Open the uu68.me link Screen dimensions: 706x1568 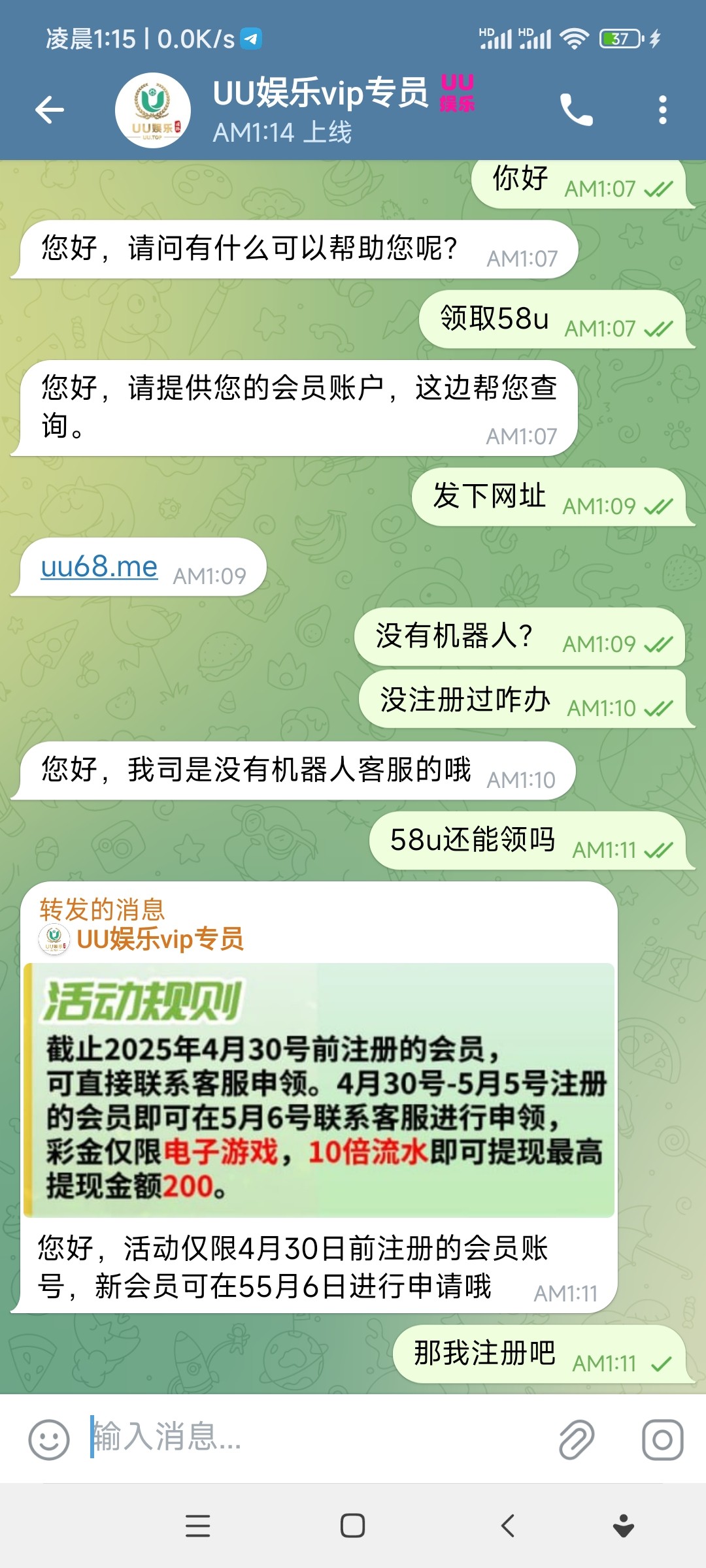pyautogui.click(x=99, y=566)
